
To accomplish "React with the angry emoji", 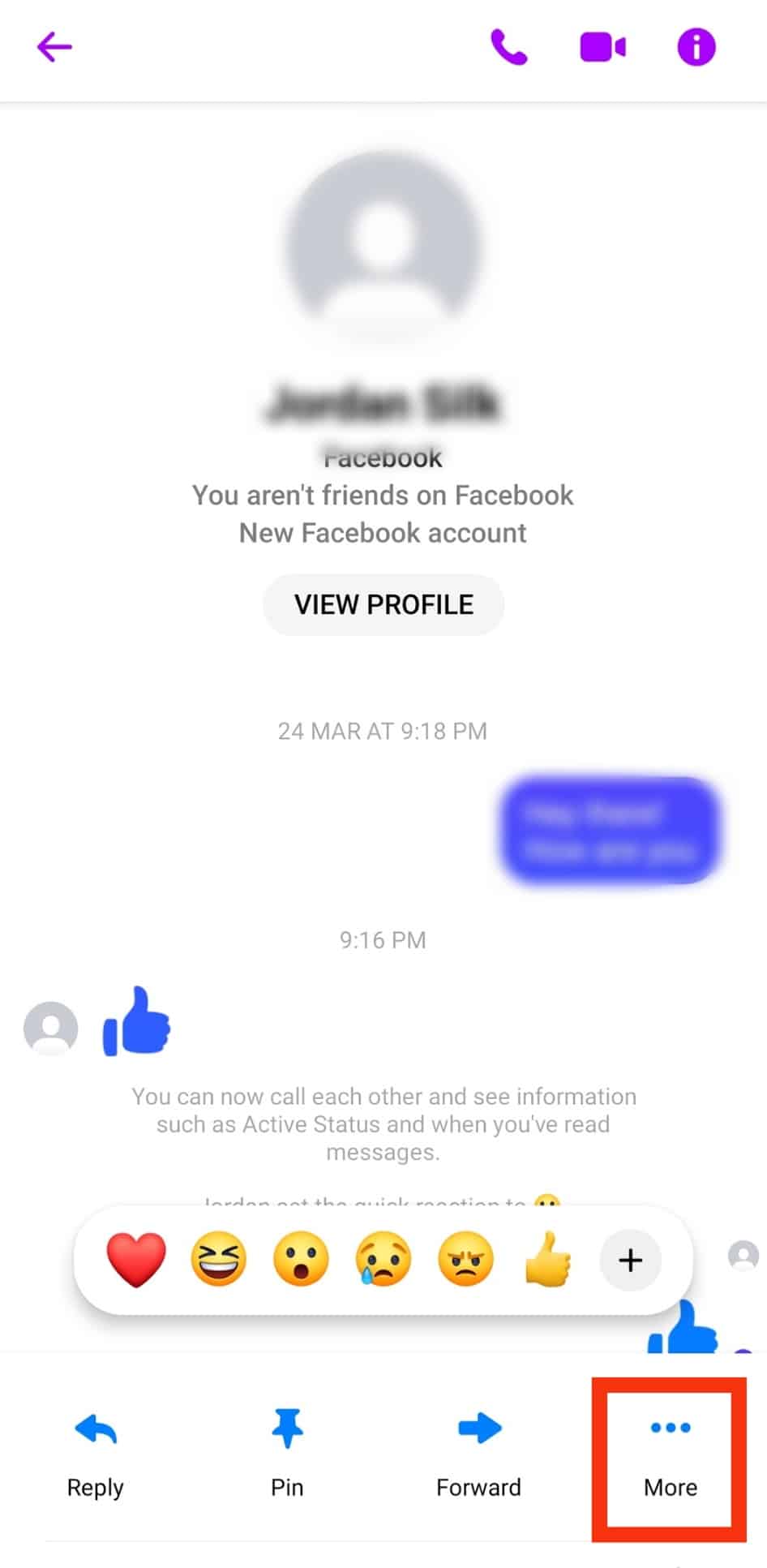I will (465, 1259).
